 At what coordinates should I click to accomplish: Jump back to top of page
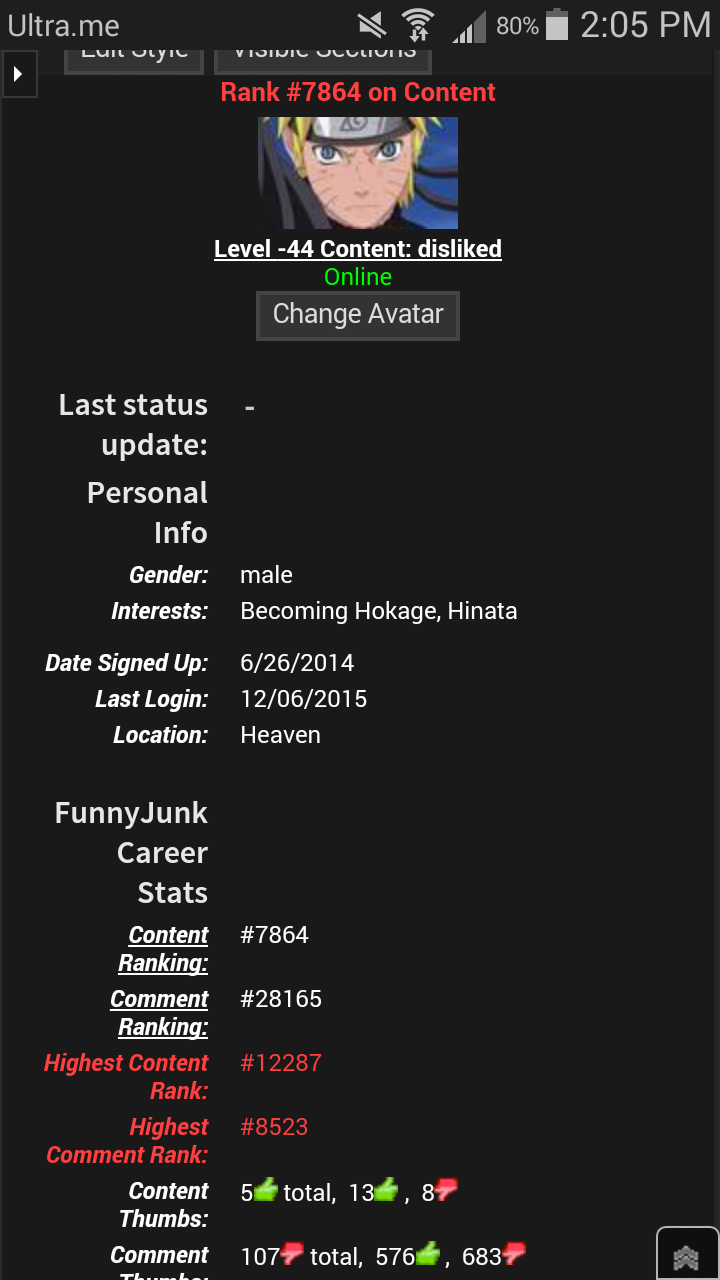tap(686, 1255)
